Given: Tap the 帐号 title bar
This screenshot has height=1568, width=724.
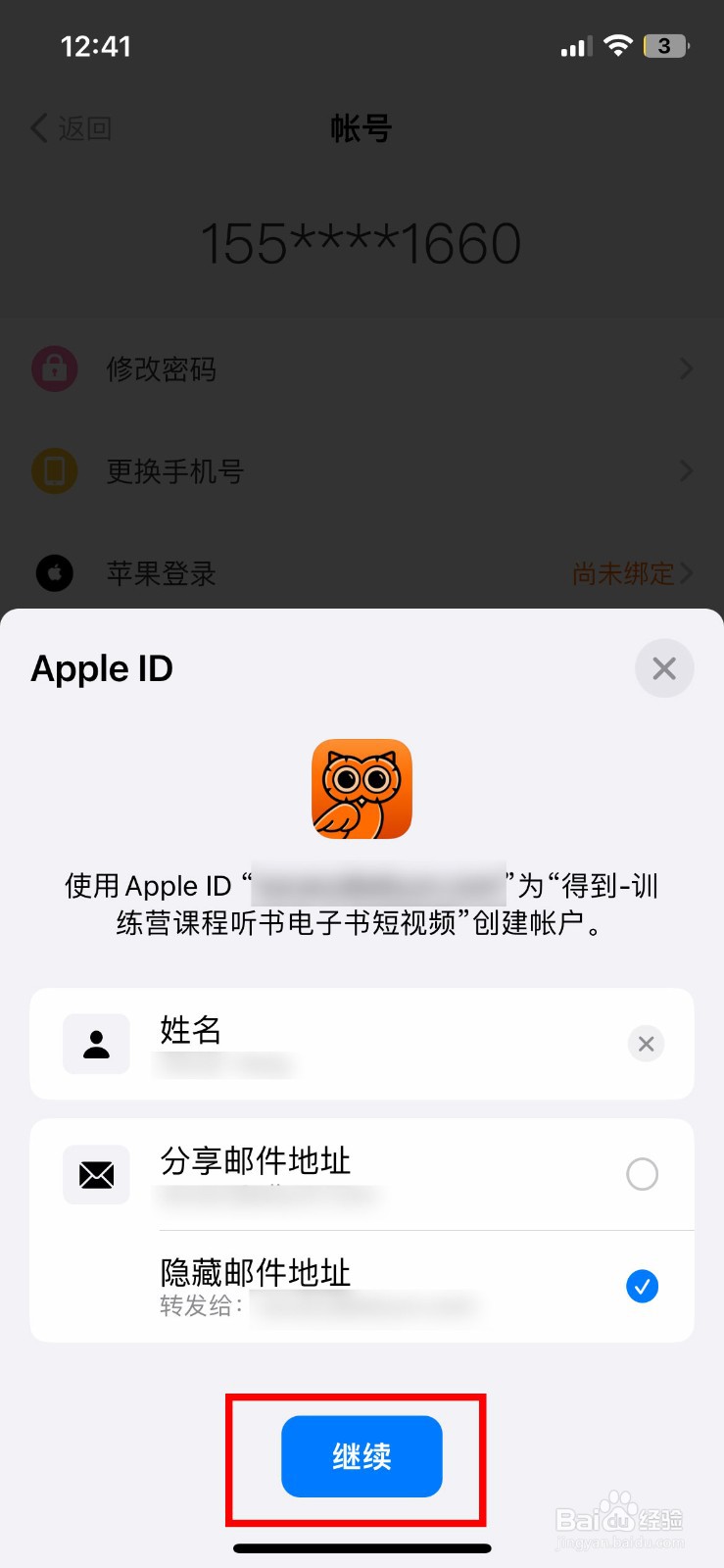Looking at the screenshot, I should (x=362, y=127).
